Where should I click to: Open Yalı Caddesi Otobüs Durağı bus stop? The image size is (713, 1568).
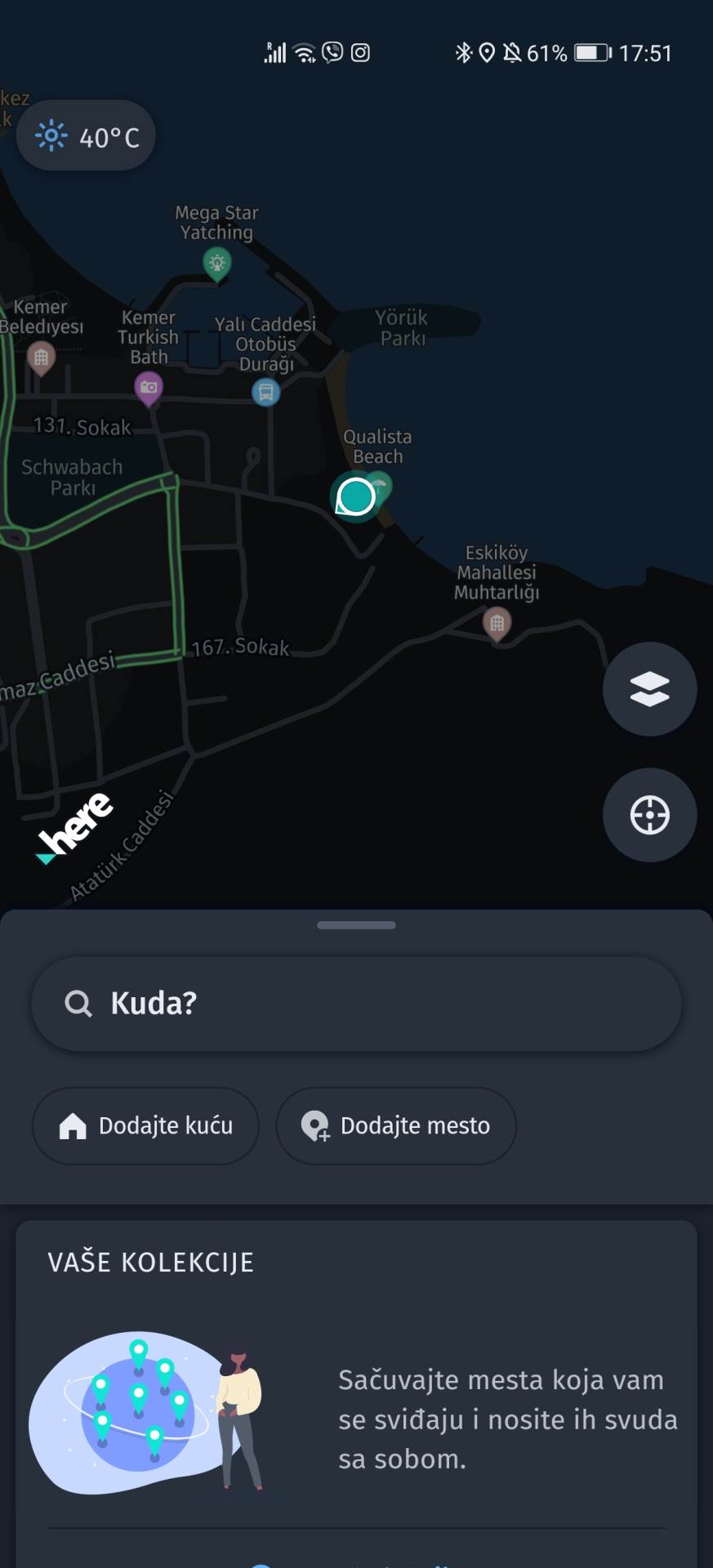[x=266, y=392]
